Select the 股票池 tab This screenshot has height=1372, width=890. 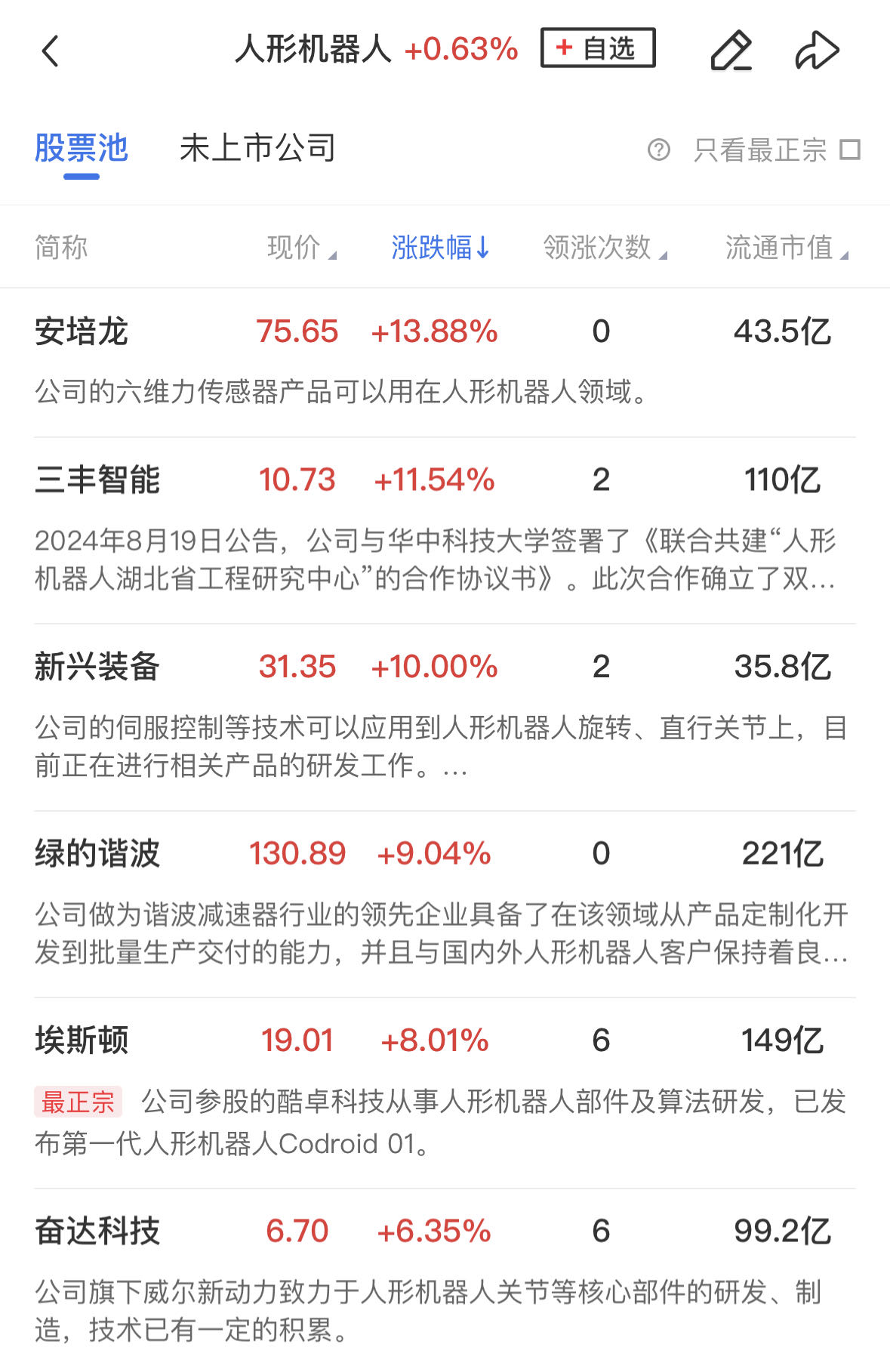coord(82,148)
